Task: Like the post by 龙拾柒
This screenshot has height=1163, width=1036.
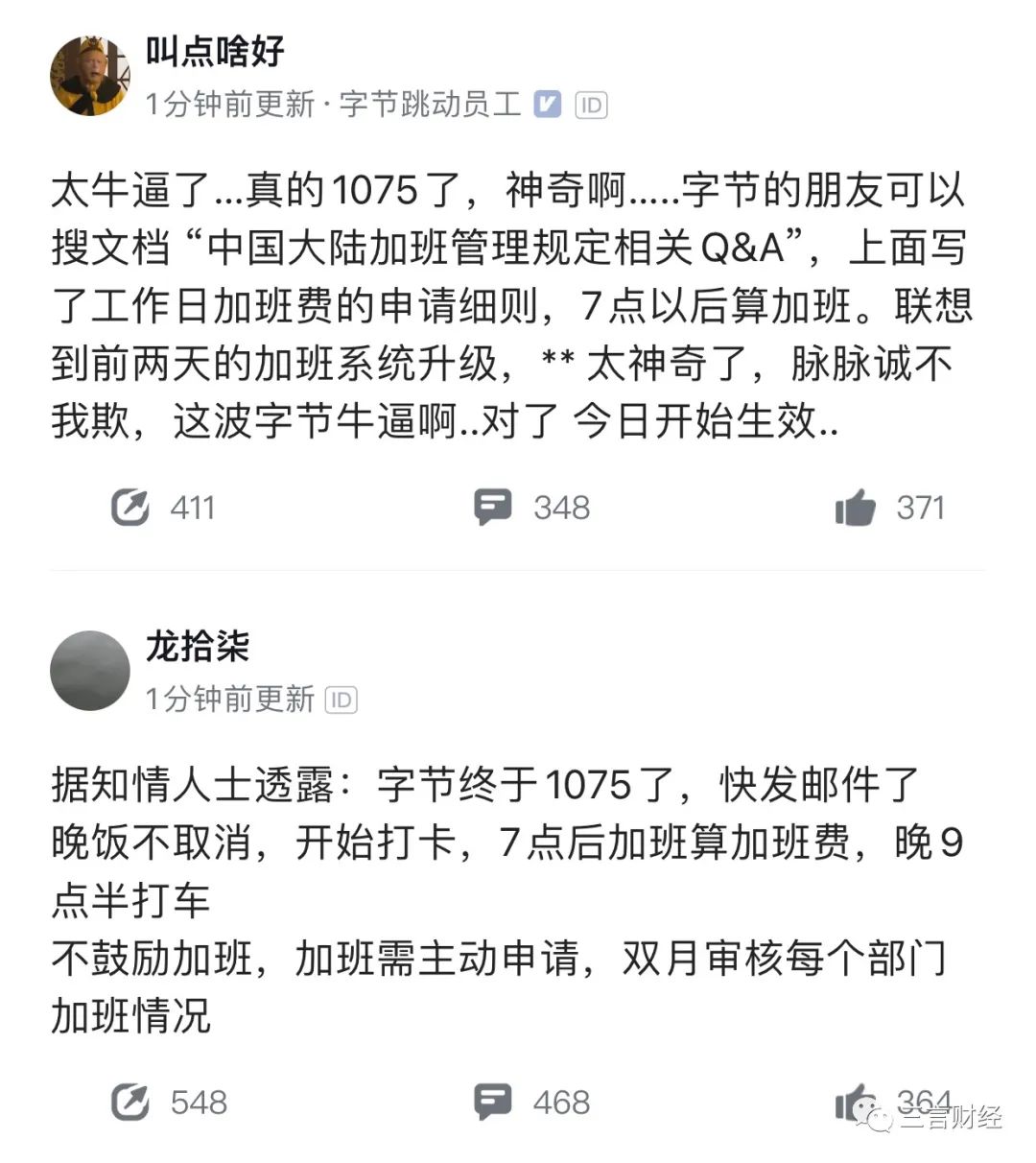Action: 855,1102
